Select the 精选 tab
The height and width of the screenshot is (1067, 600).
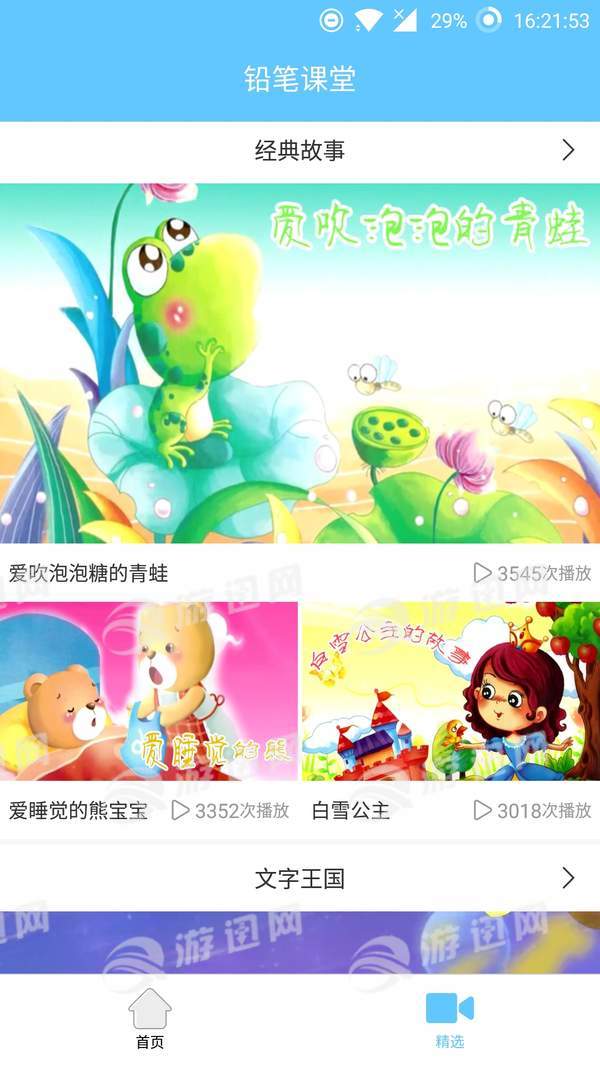pos(449,1018)
